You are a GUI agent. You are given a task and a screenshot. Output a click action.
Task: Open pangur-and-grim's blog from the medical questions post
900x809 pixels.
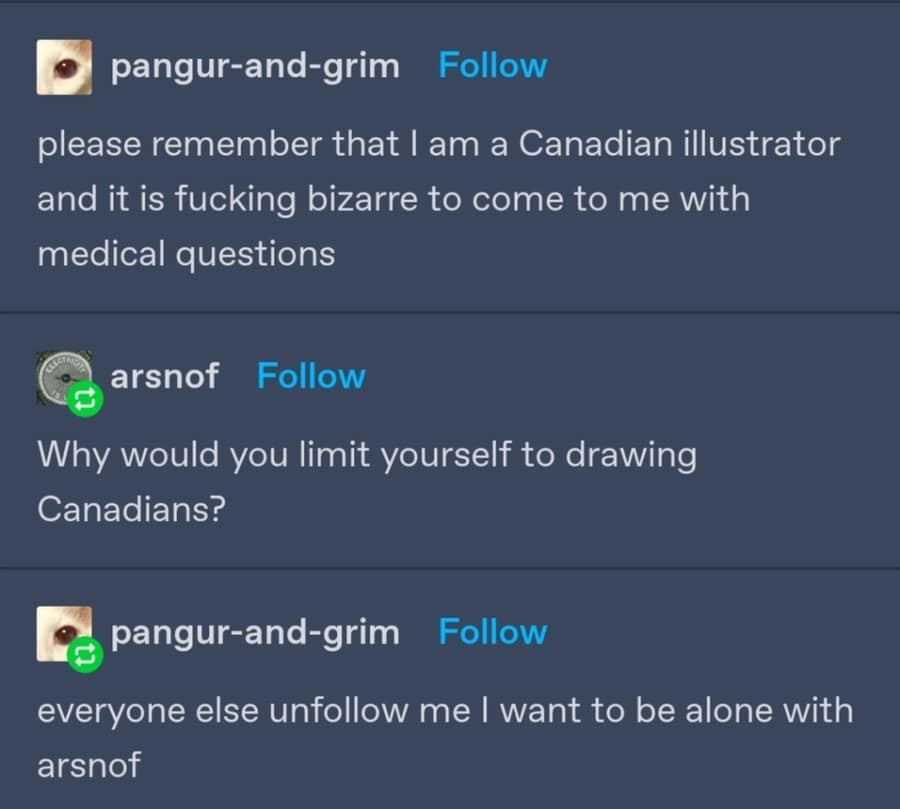point(255,66)
